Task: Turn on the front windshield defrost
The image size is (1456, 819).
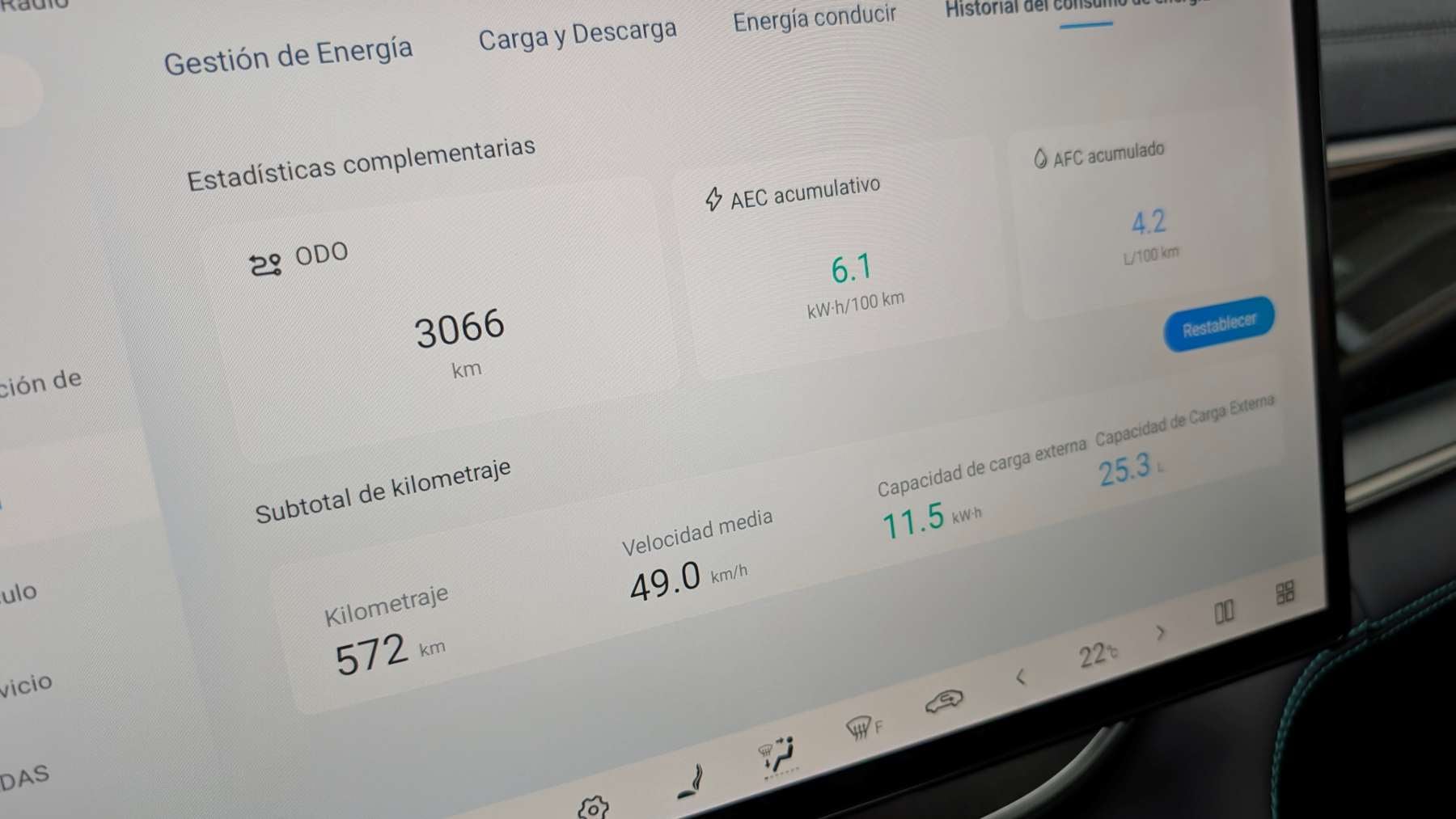Action: coord(862,727)
